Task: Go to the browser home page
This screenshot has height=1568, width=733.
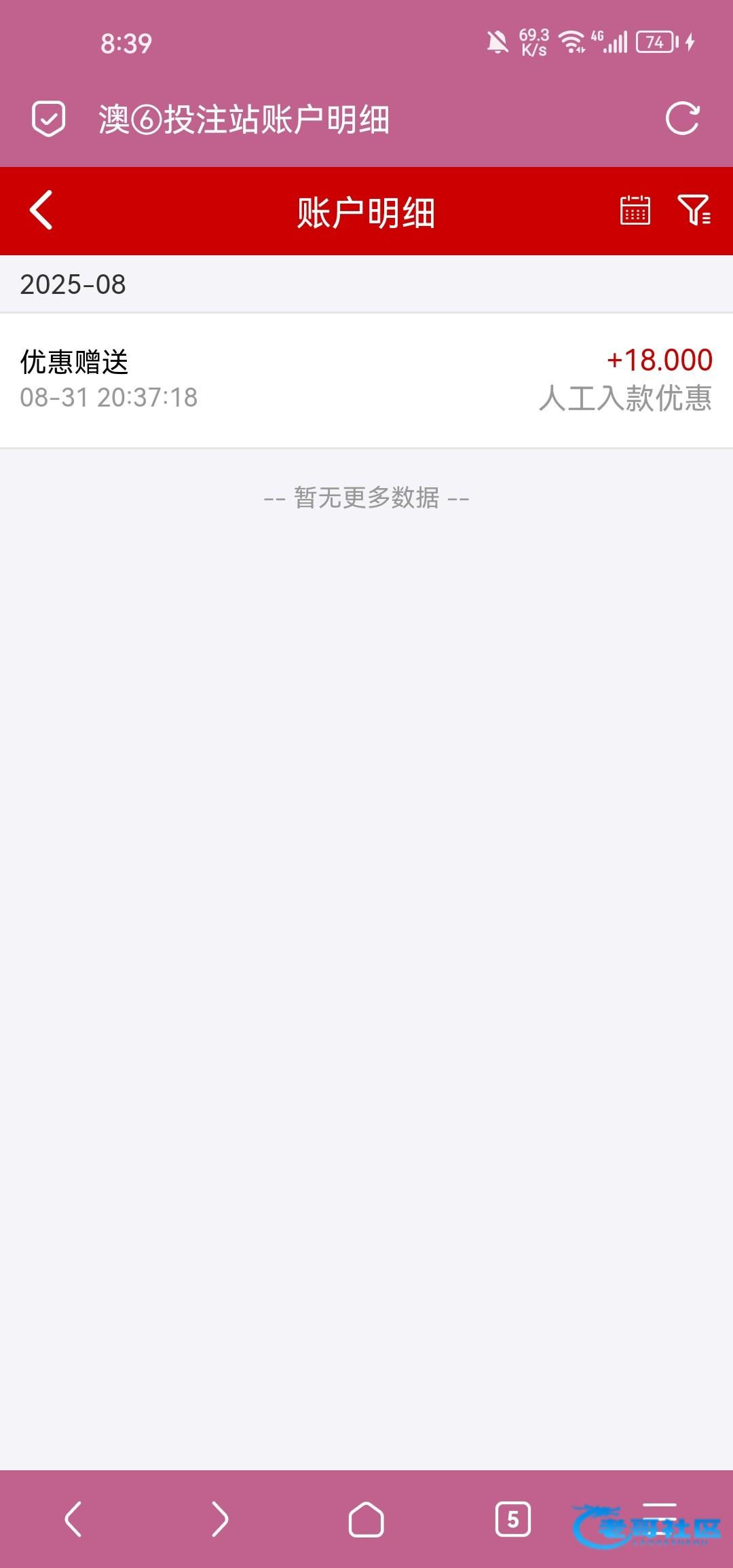Action: coord(366,1519)
